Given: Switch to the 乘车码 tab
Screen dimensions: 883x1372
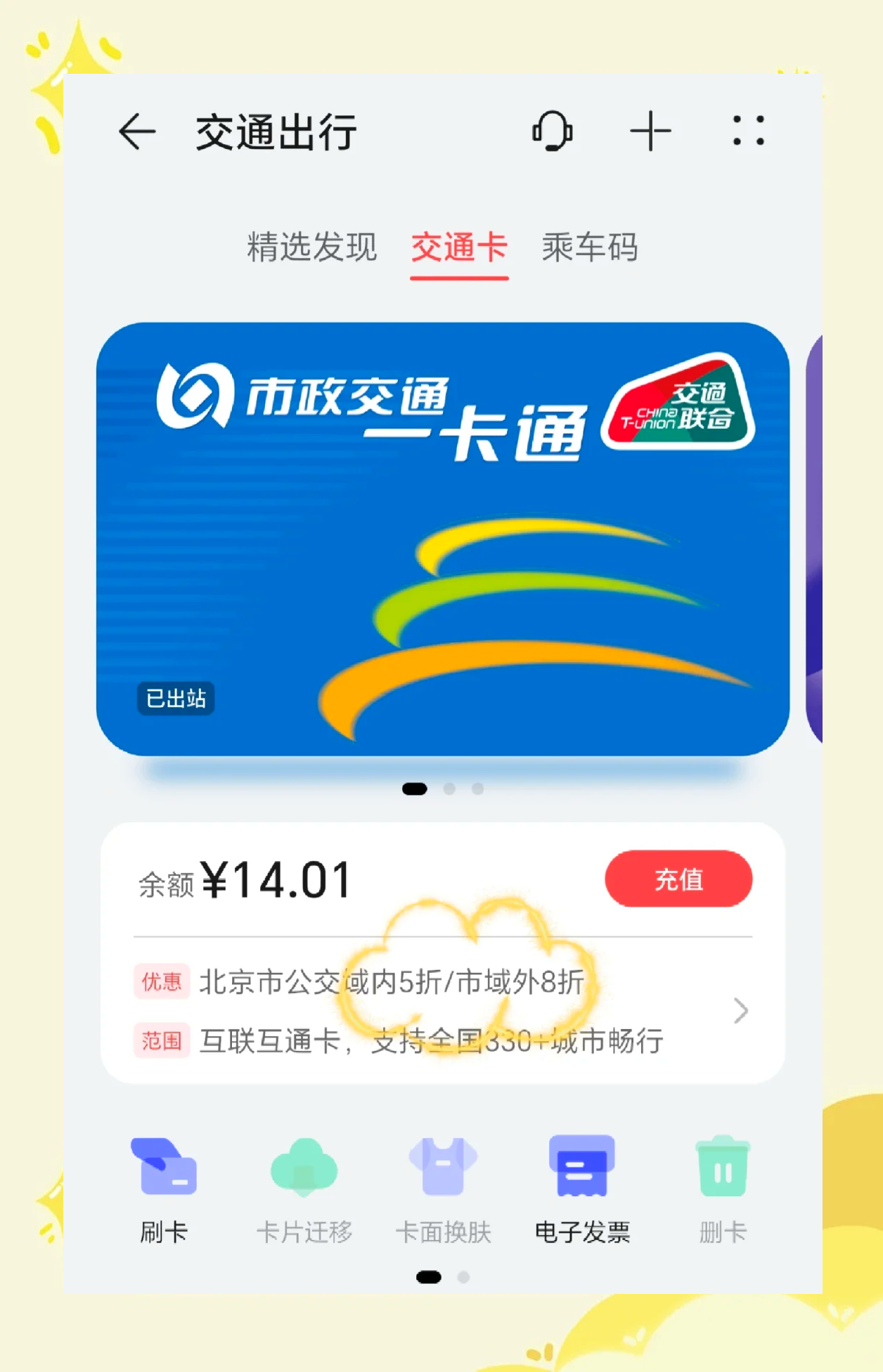Looking at the screenshot, I should pos(589,247).
